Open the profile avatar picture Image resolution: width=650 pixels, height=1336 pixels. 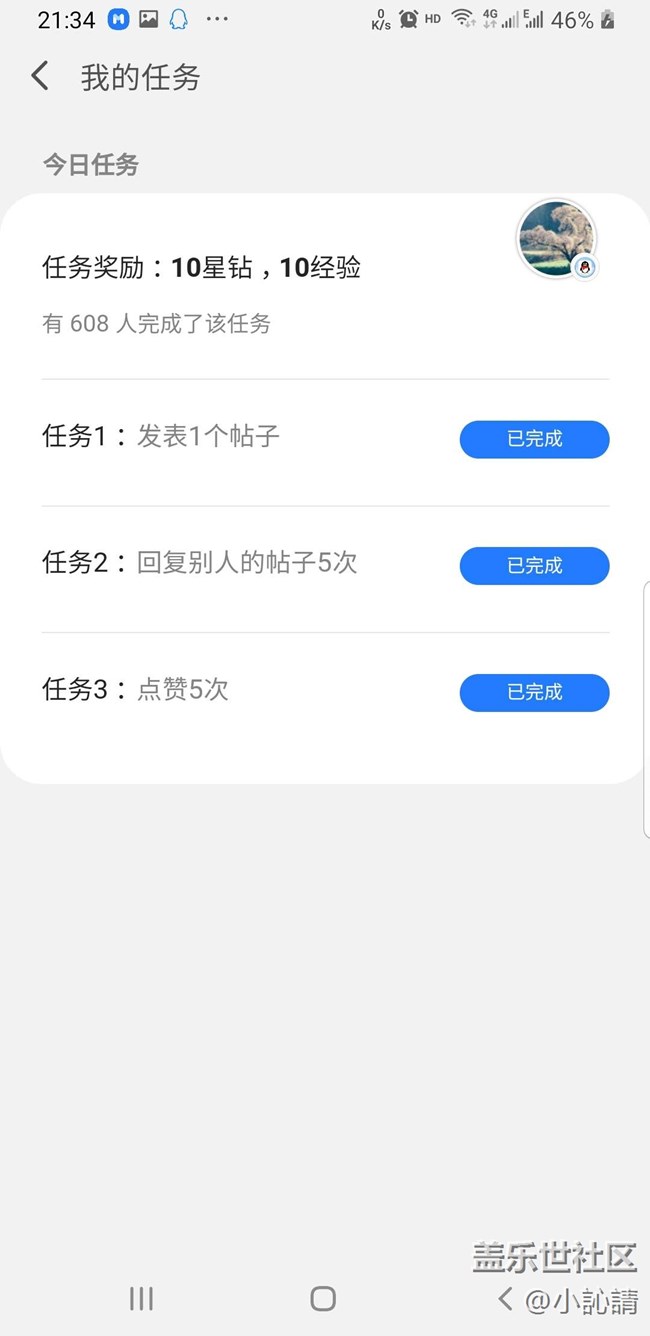(556, 239)
